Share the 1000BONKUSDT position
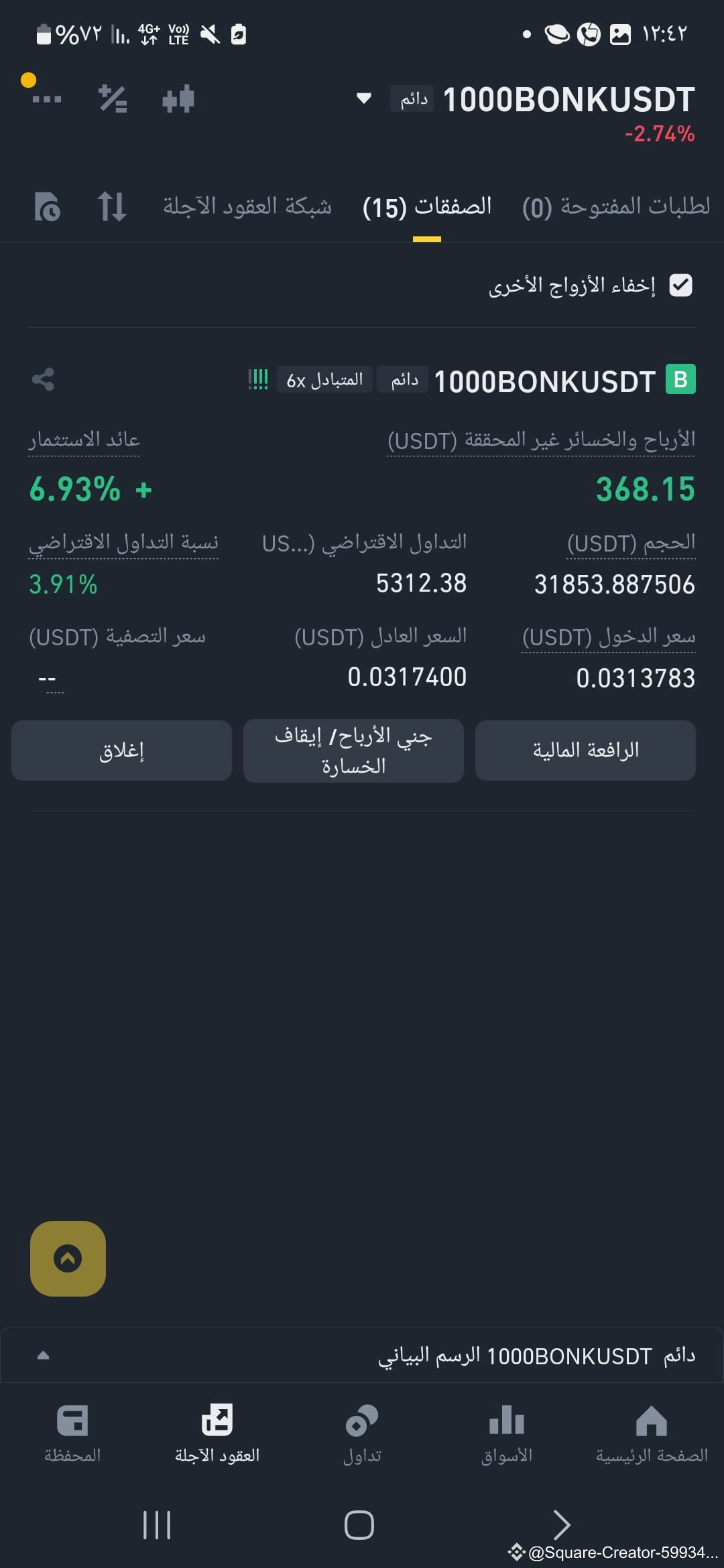724x1568 pixels. click(43, 379)
